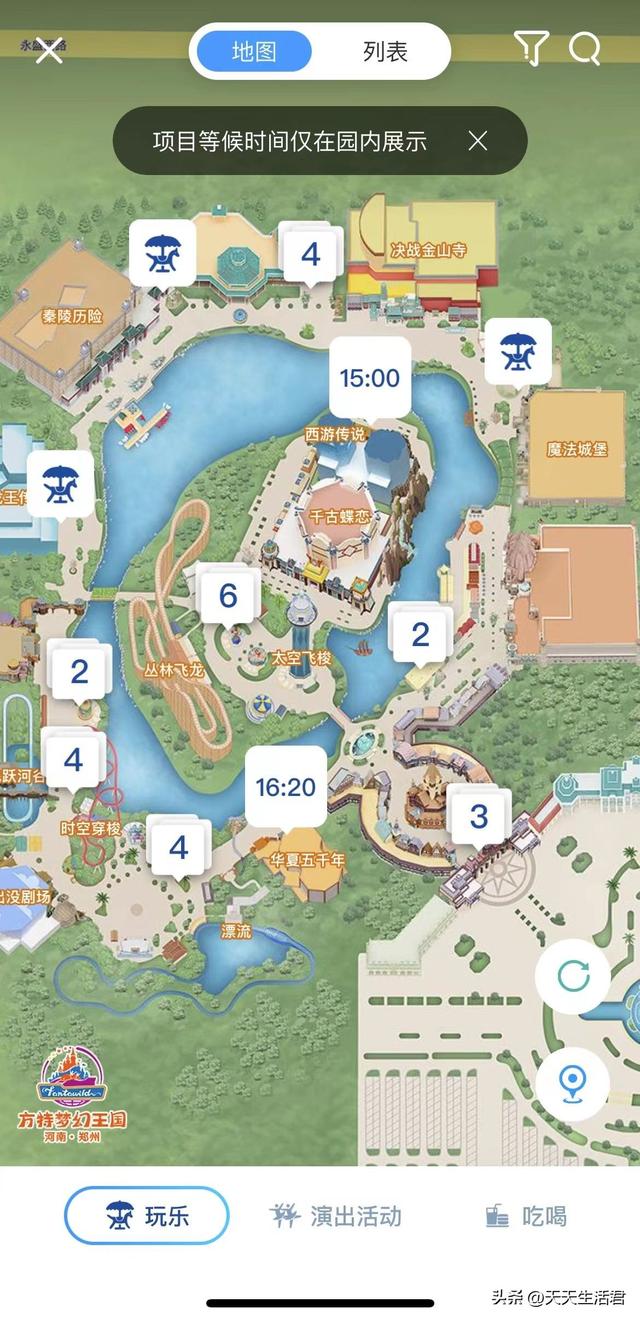The width and height of the screenshot is (640, 1320).
Task: Close the park map screen
Action: click(49, 50)
